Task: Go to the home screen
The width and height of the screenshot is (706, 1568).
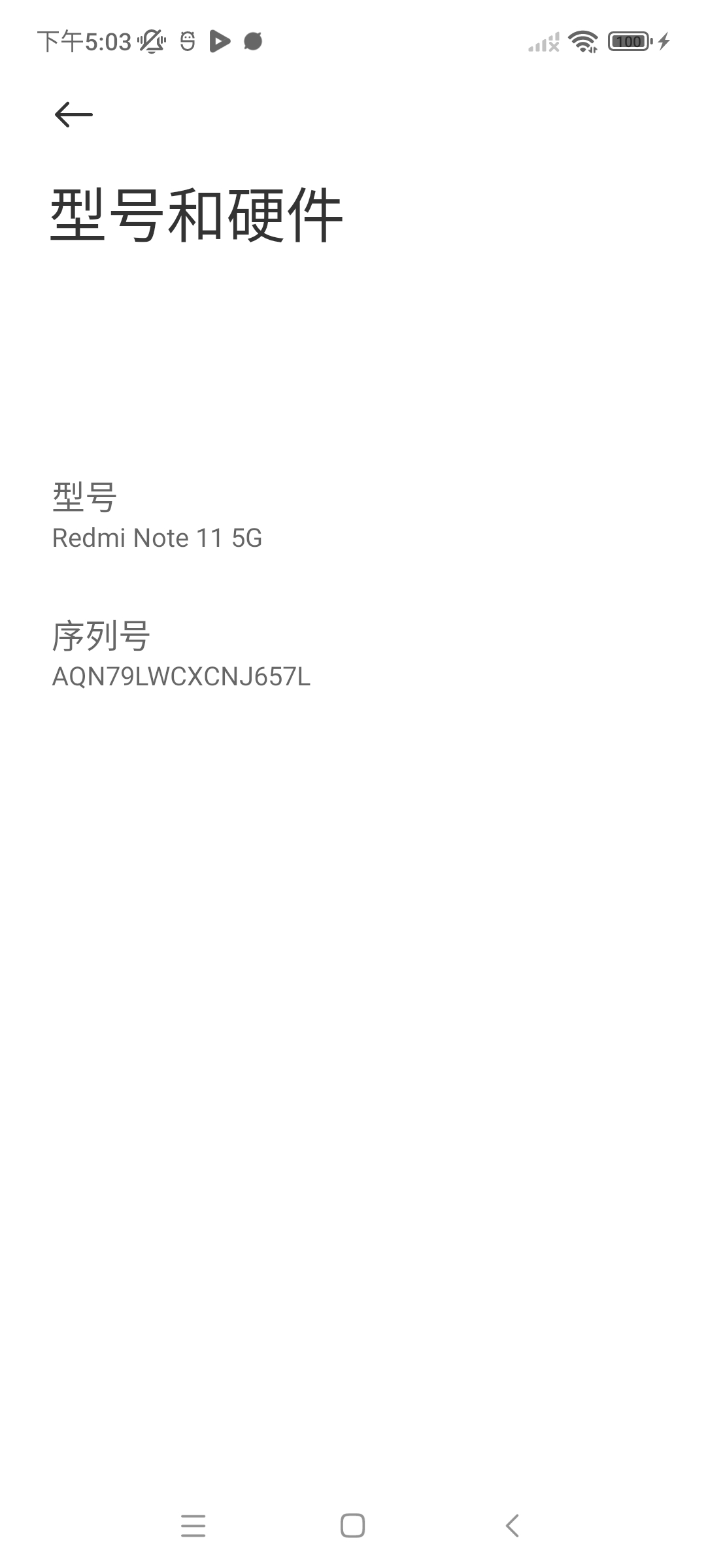Action: click(x=352, y=1526)
